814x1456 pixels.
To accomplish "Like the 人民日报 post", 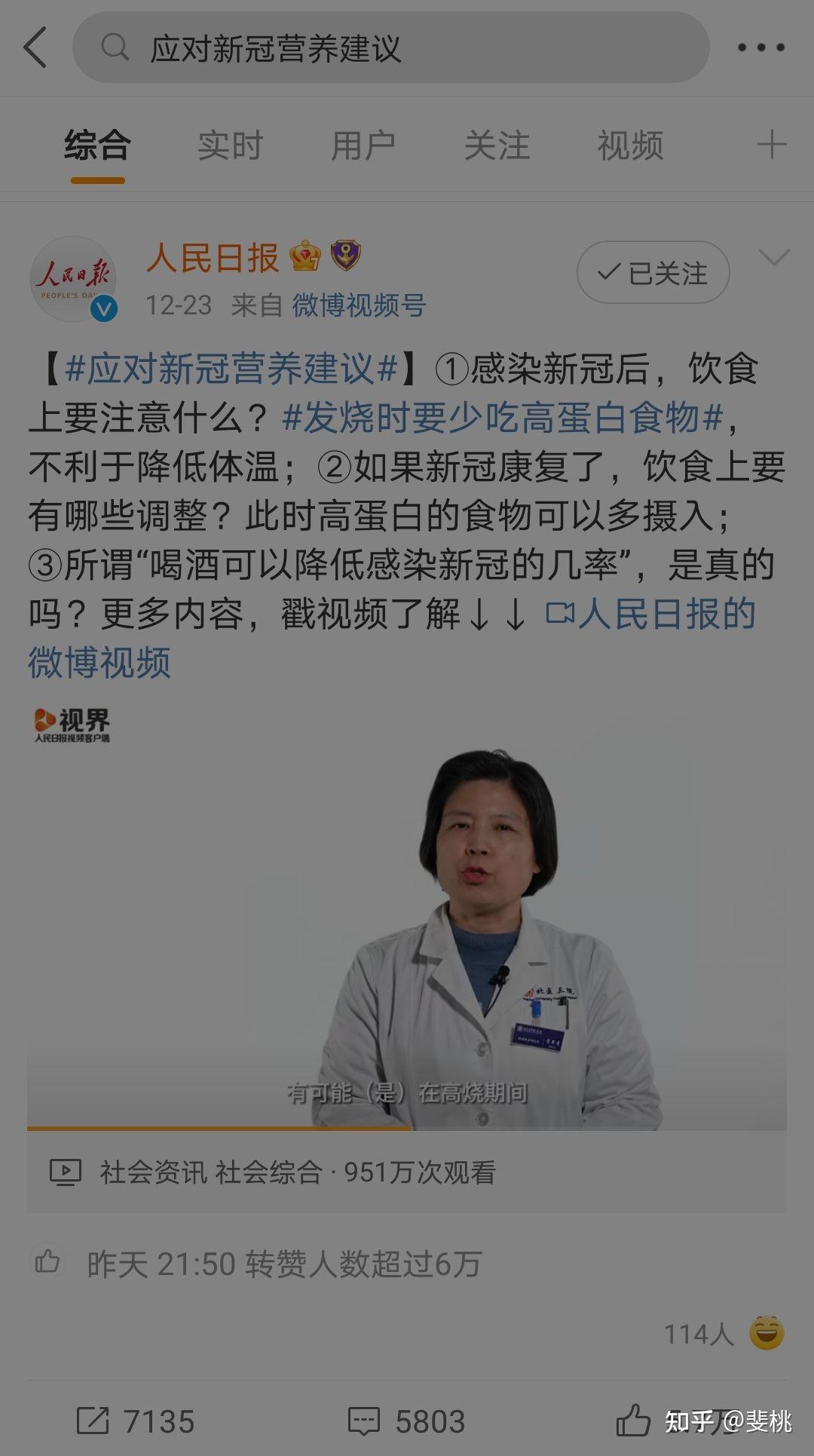I will click(633, 1421).
